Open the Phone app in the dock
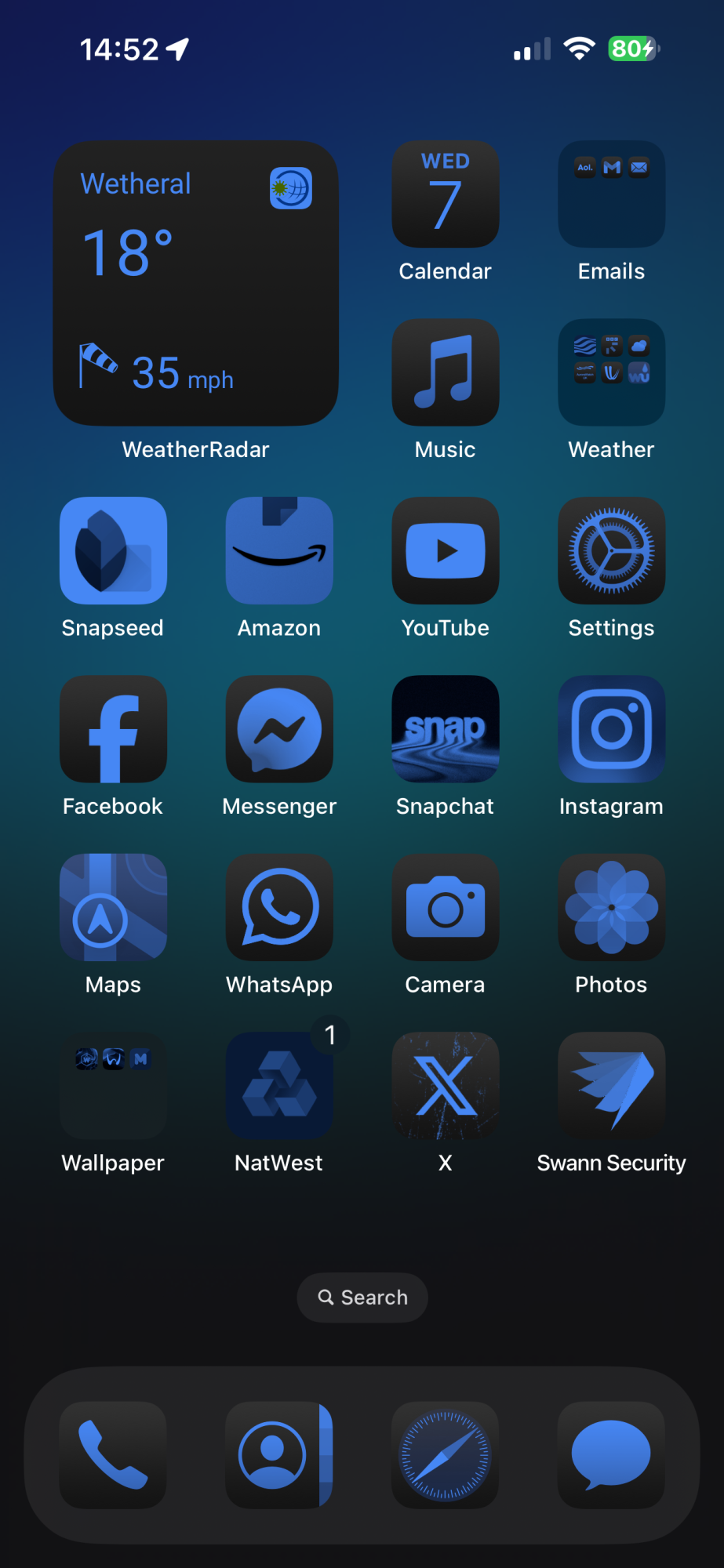 point(113,1455)
